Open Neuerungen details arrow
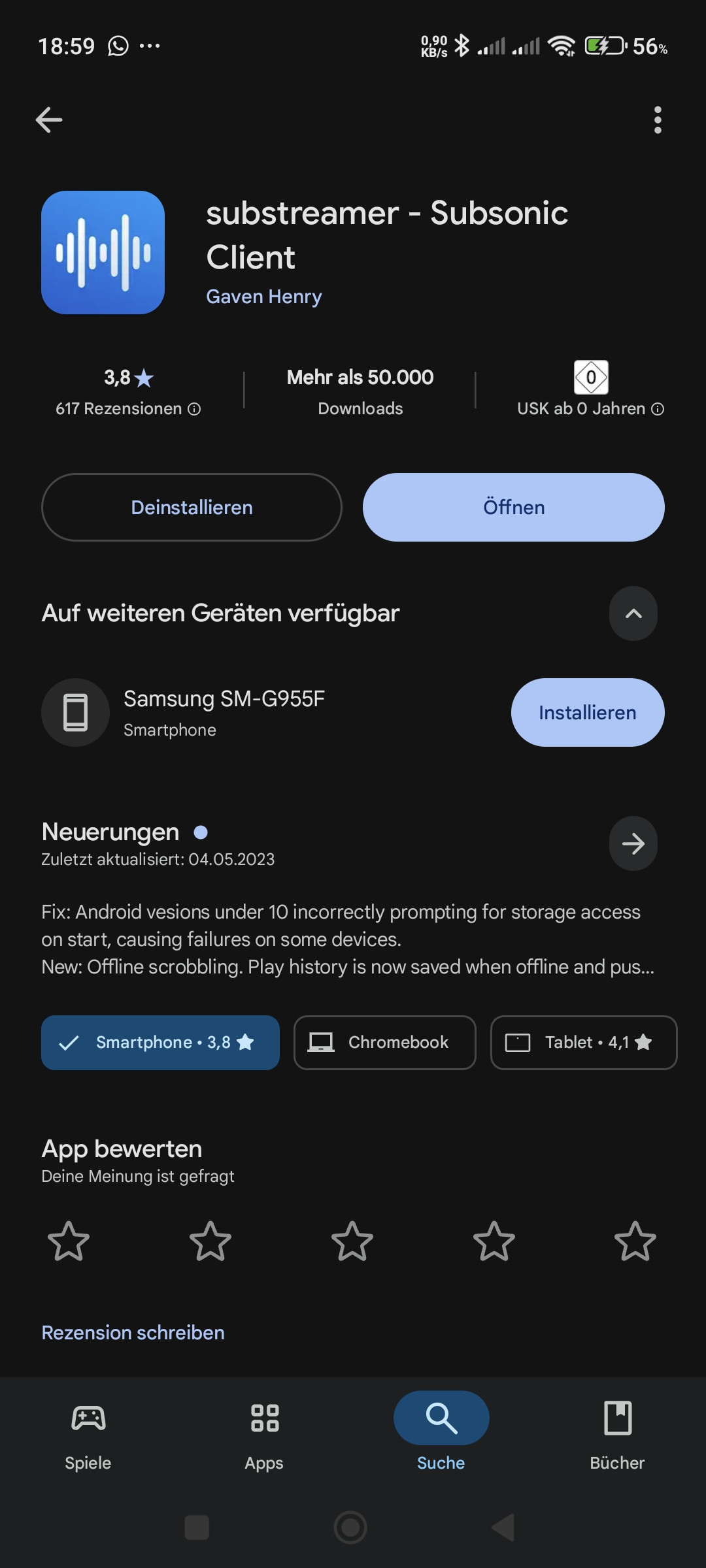Viewport: 706px width, 1568px height. pyautogui.click(x=633, y=843)
